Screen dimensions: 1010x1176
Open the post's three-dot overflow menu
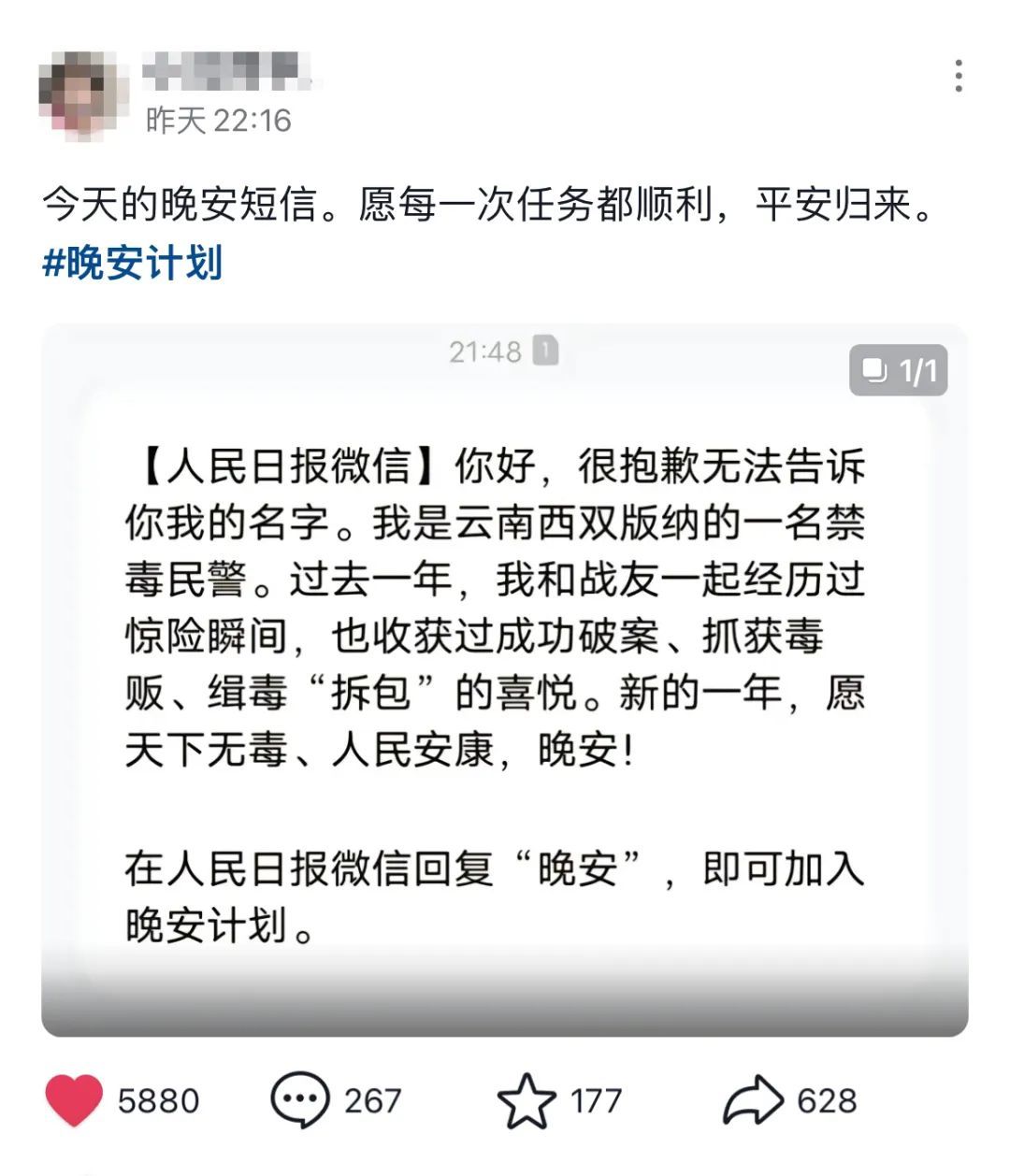(x=959, y=76)
